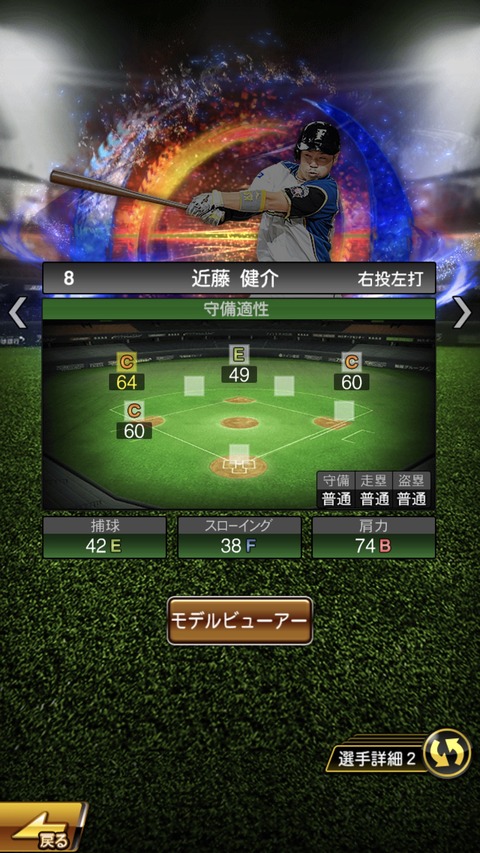Go back with the 戻る button

click(42, 827)
